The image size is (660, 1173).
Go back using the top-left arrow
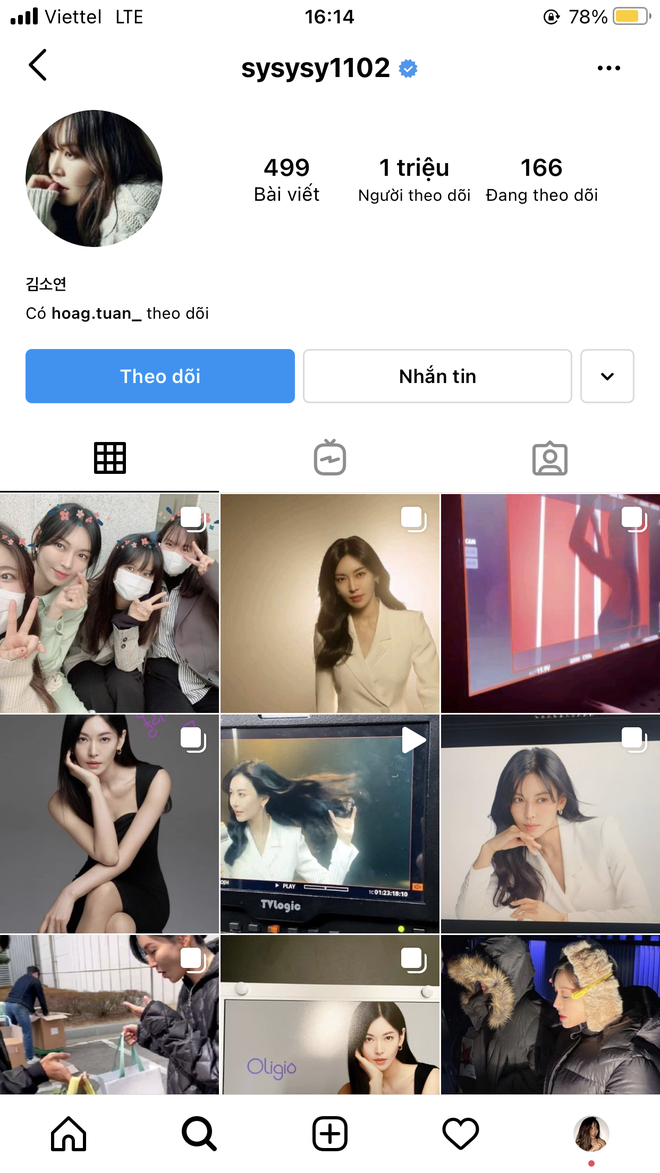point(38,66)
